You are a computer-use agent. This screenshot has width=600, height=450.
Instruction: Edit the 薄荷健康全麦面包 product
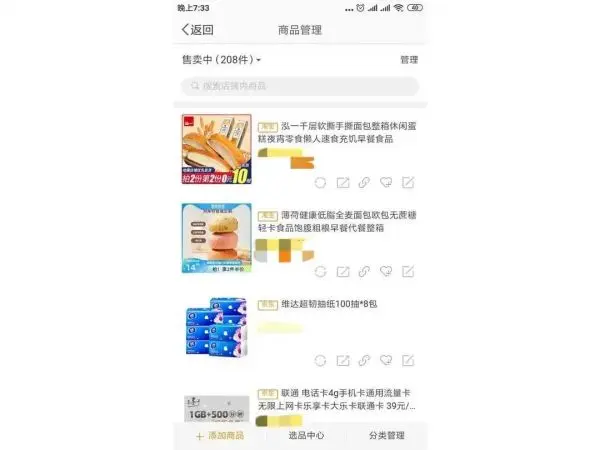[407, 272]
